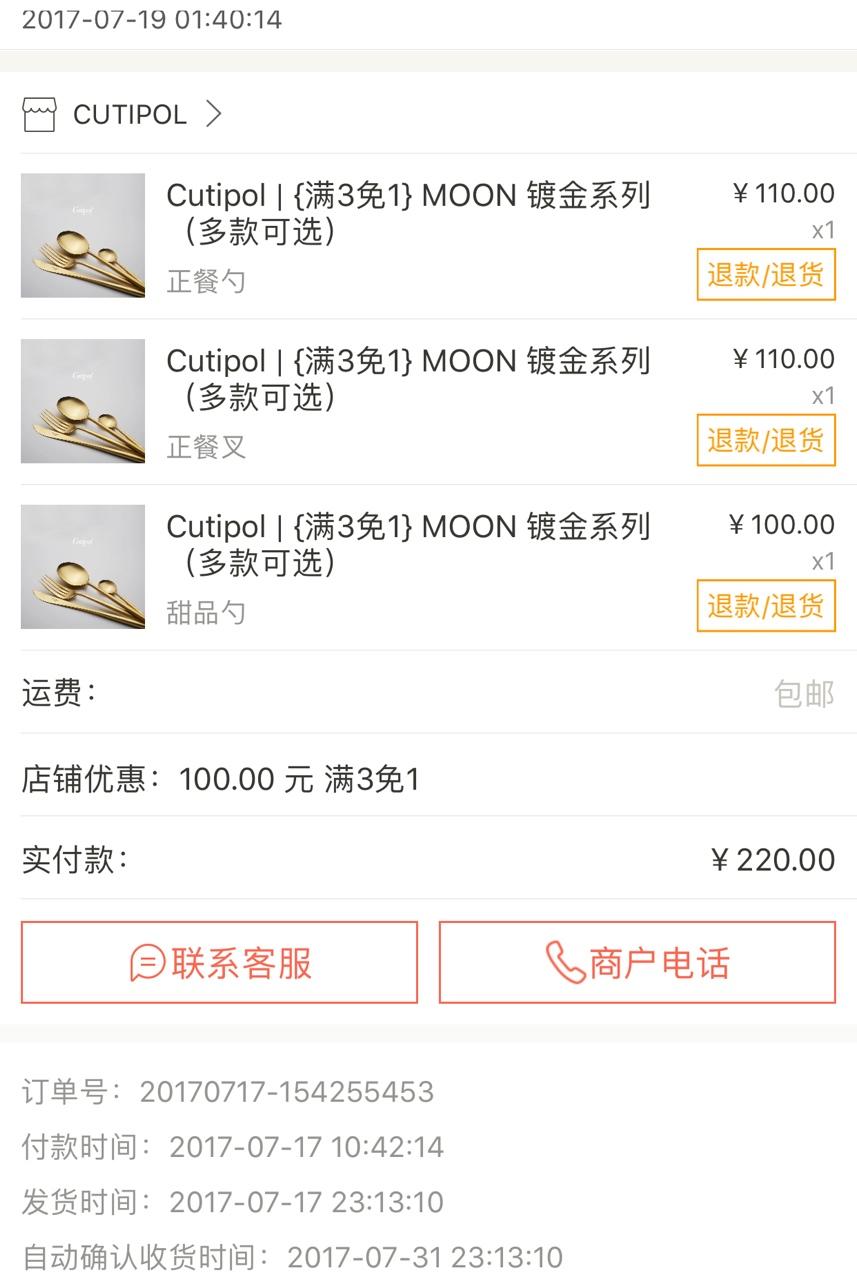Tap 联系客服 to contact customer service

tap(219, 962)
